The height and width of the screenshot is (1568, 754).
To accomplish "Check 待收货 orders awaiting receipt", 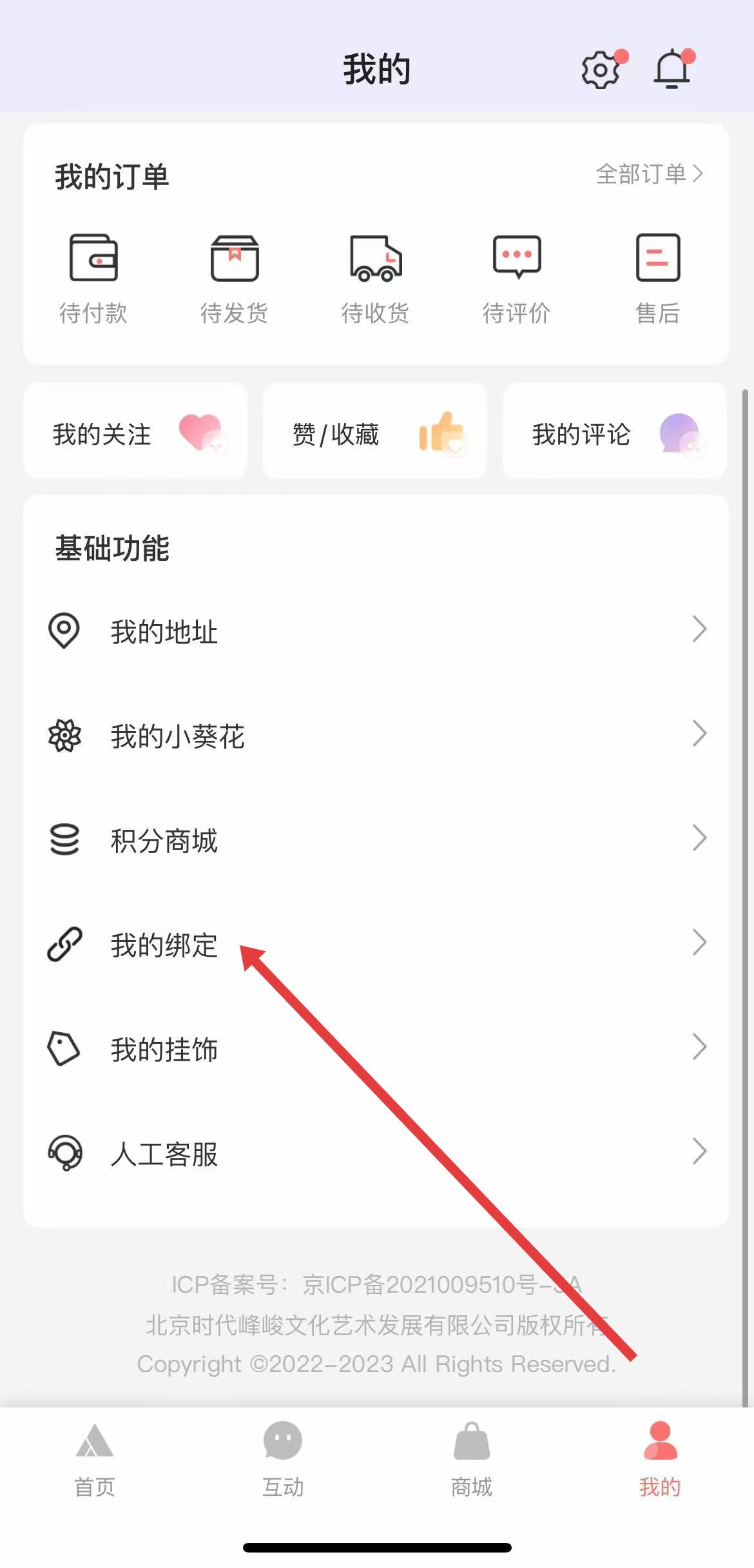I will tap(376, 279).
